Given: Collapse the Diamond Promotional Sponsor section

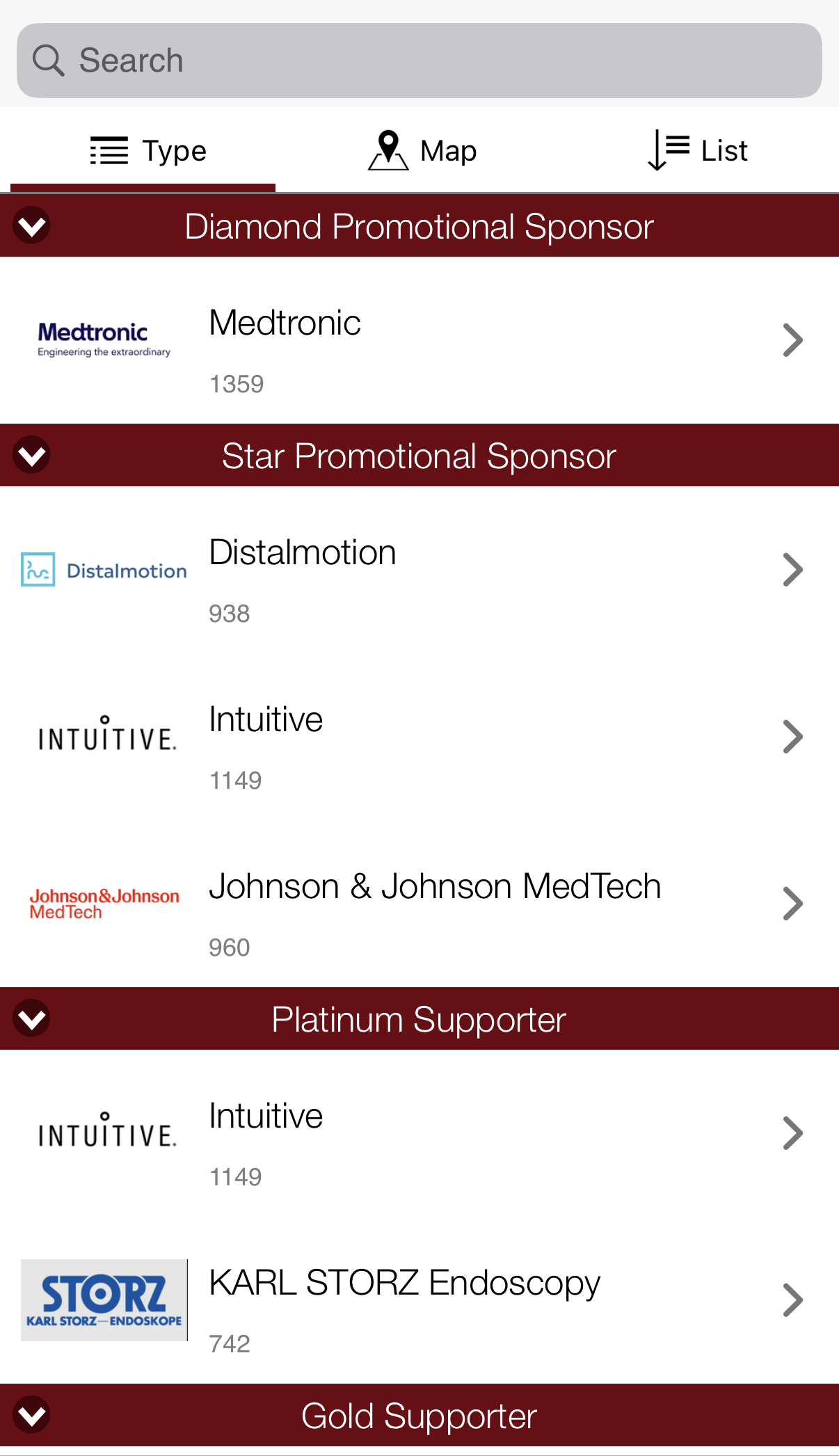Looking at the screenshot, I should (32, 225).
